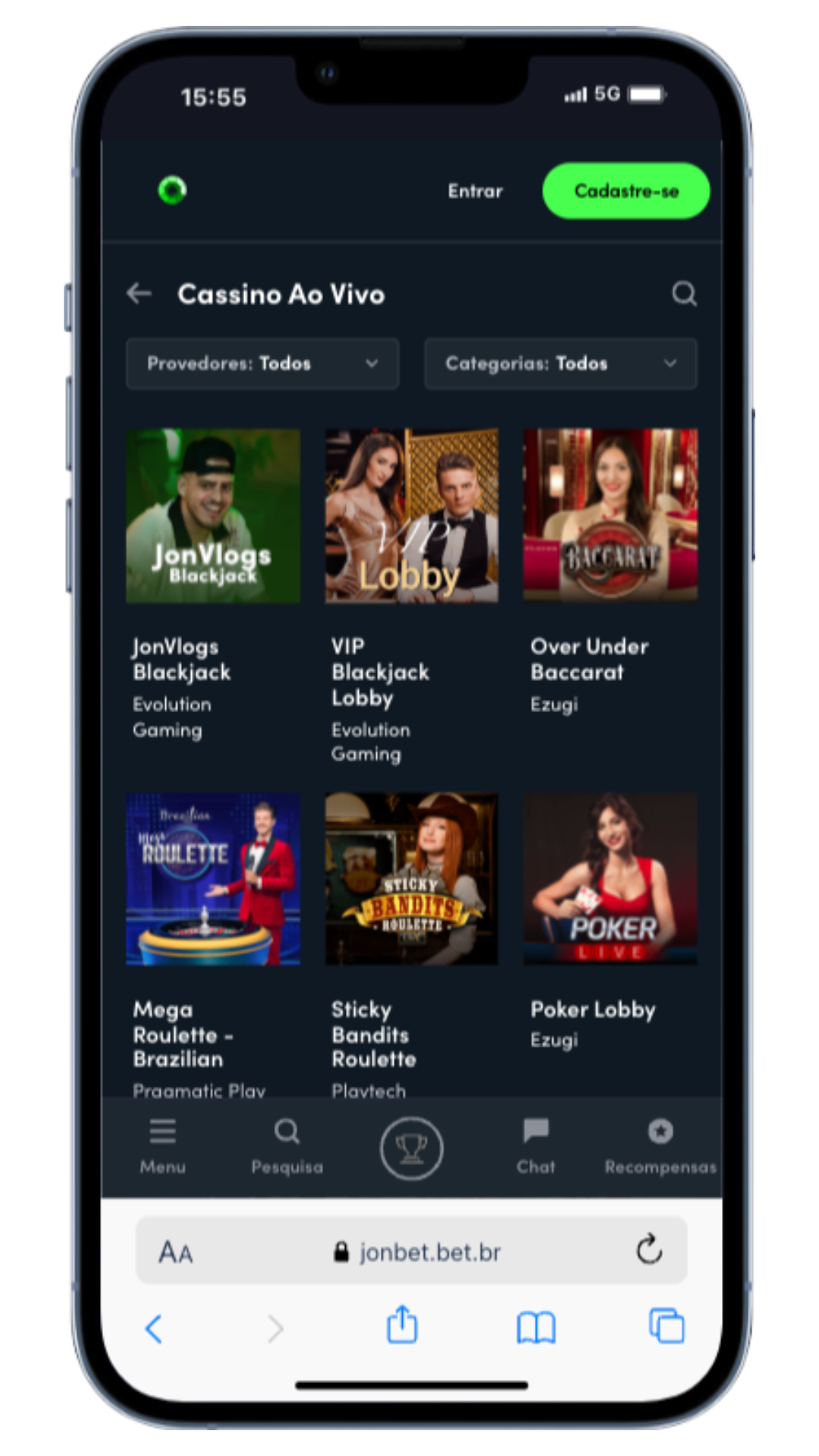819x1456 pixels.
Task: Tap the jonbet.bet.br address bar
Action: click(x=417, y=1251)
